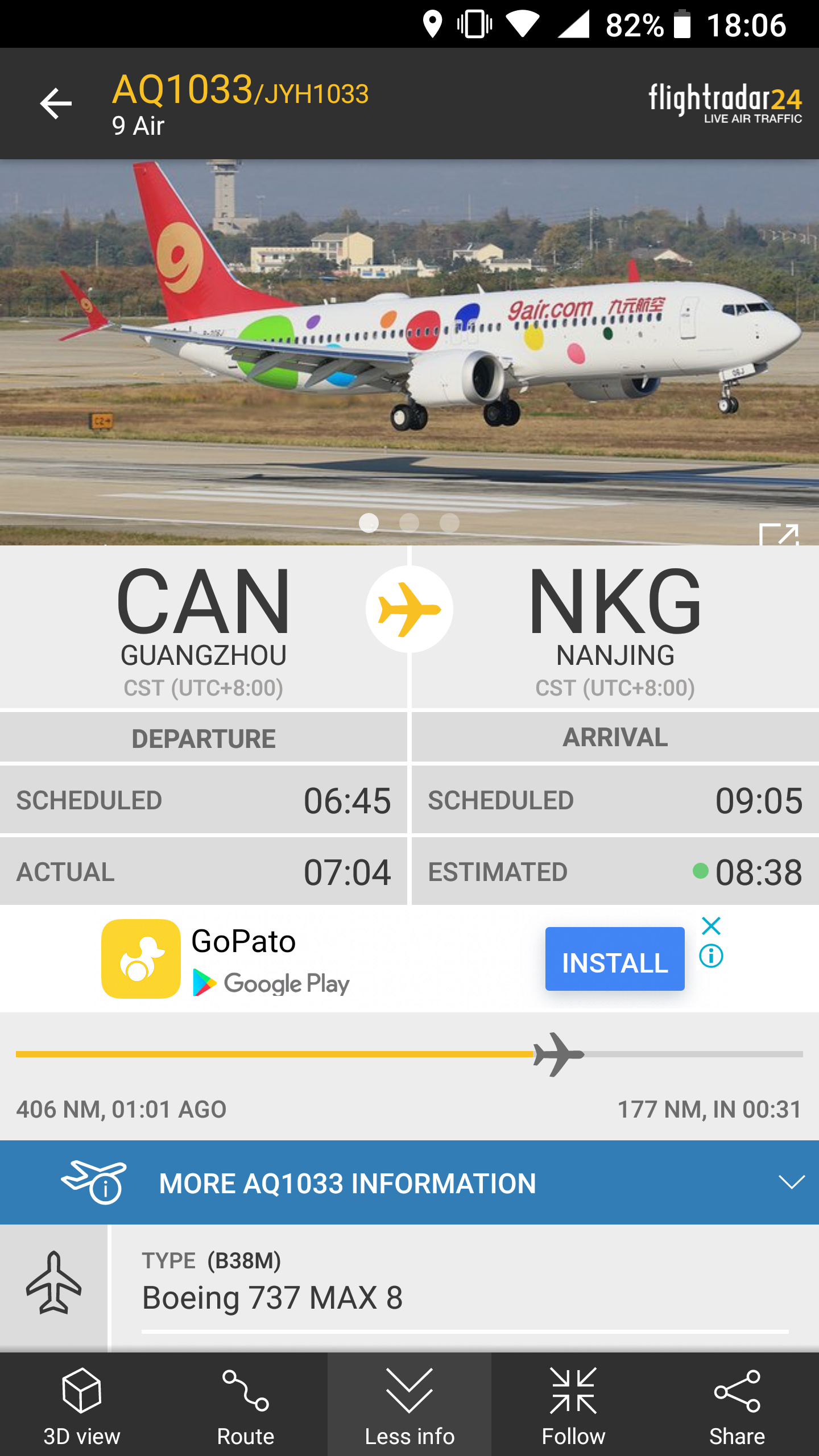Screen dimensions: 819x1456
Task: Open the 9 Air aircraft photo
Action: pos(409,341)
